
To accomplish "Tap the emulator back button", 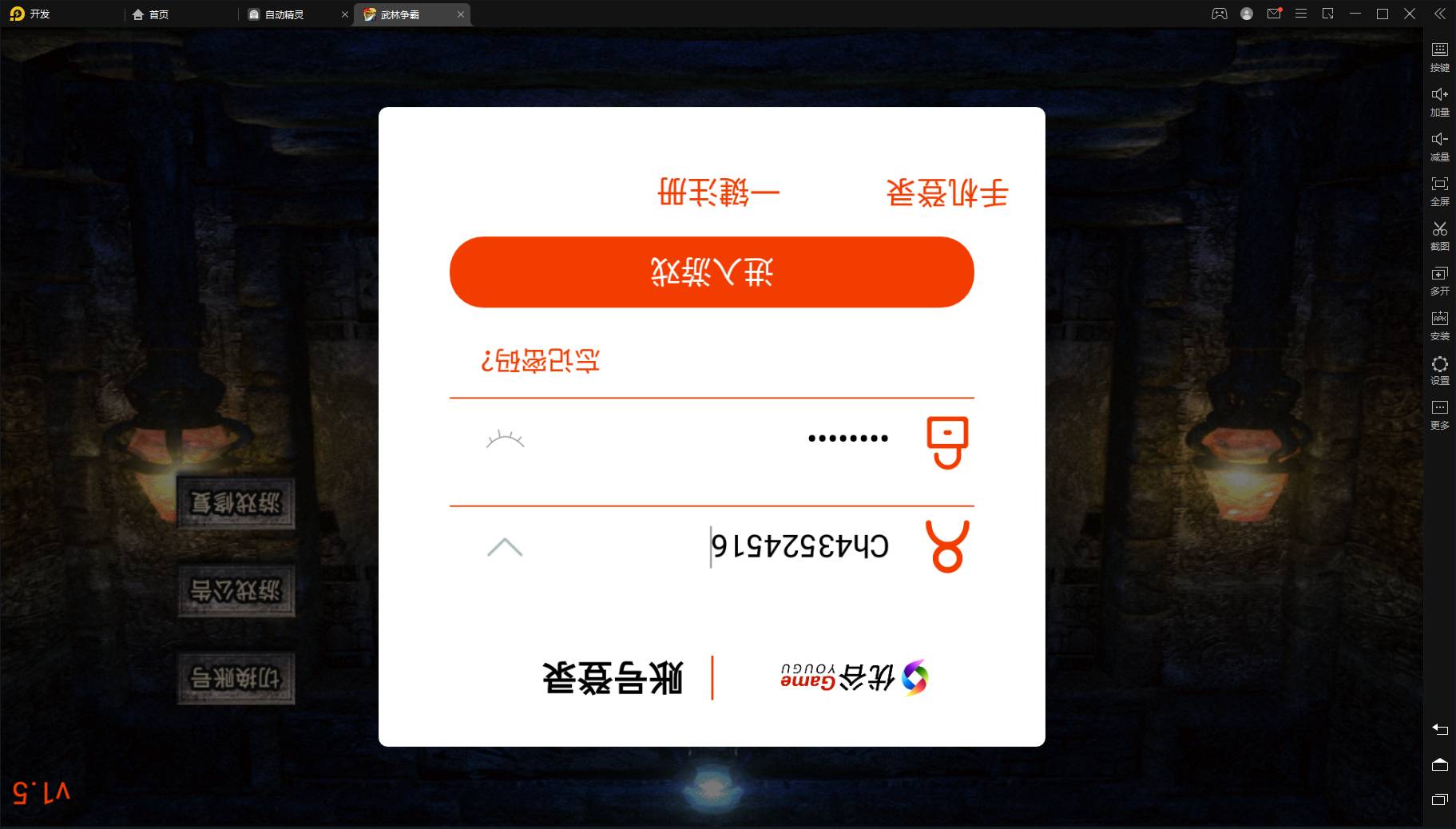I will [1439, 729].
